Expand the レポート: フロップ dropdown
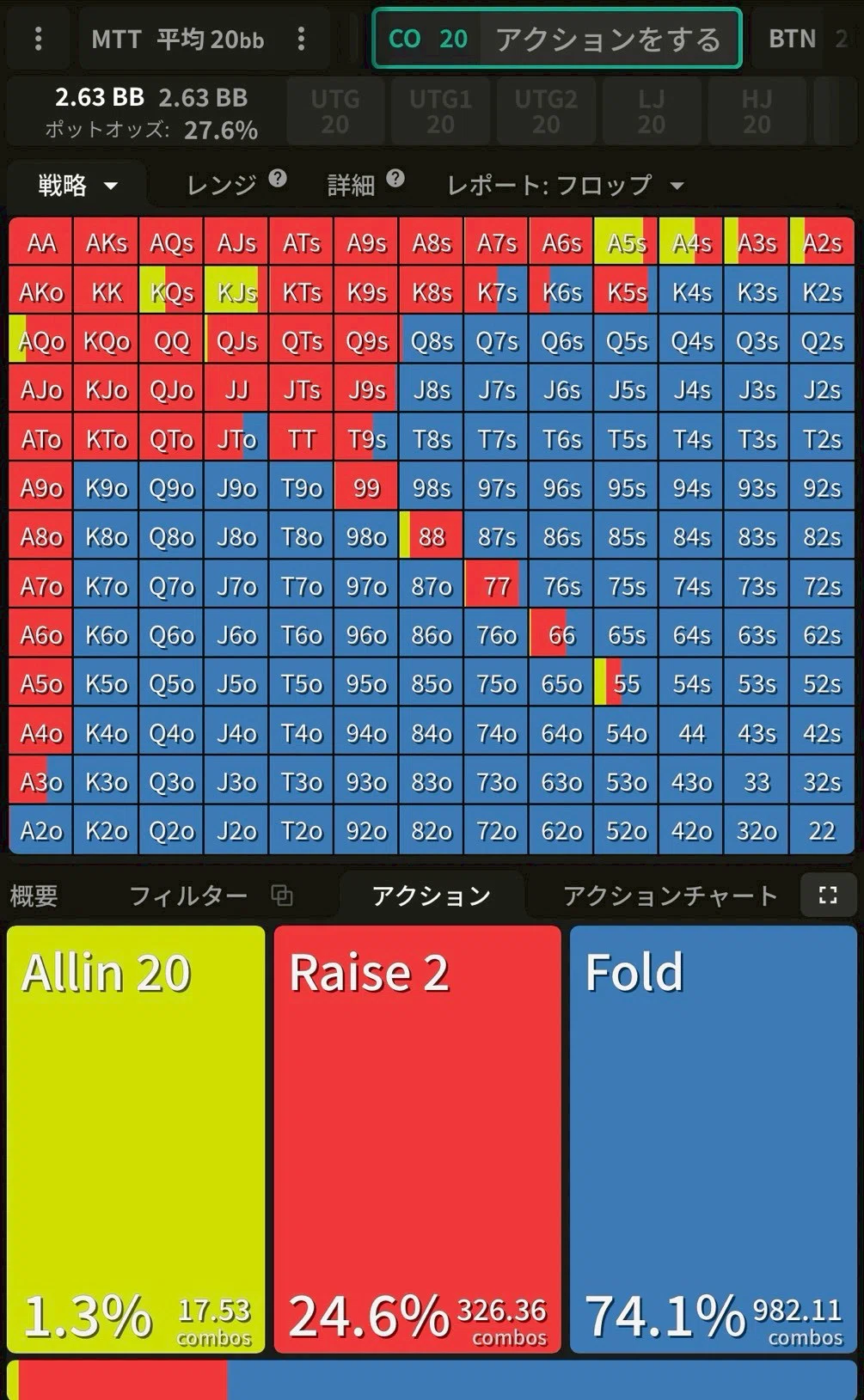864x1400 pixels. [565, 185]
